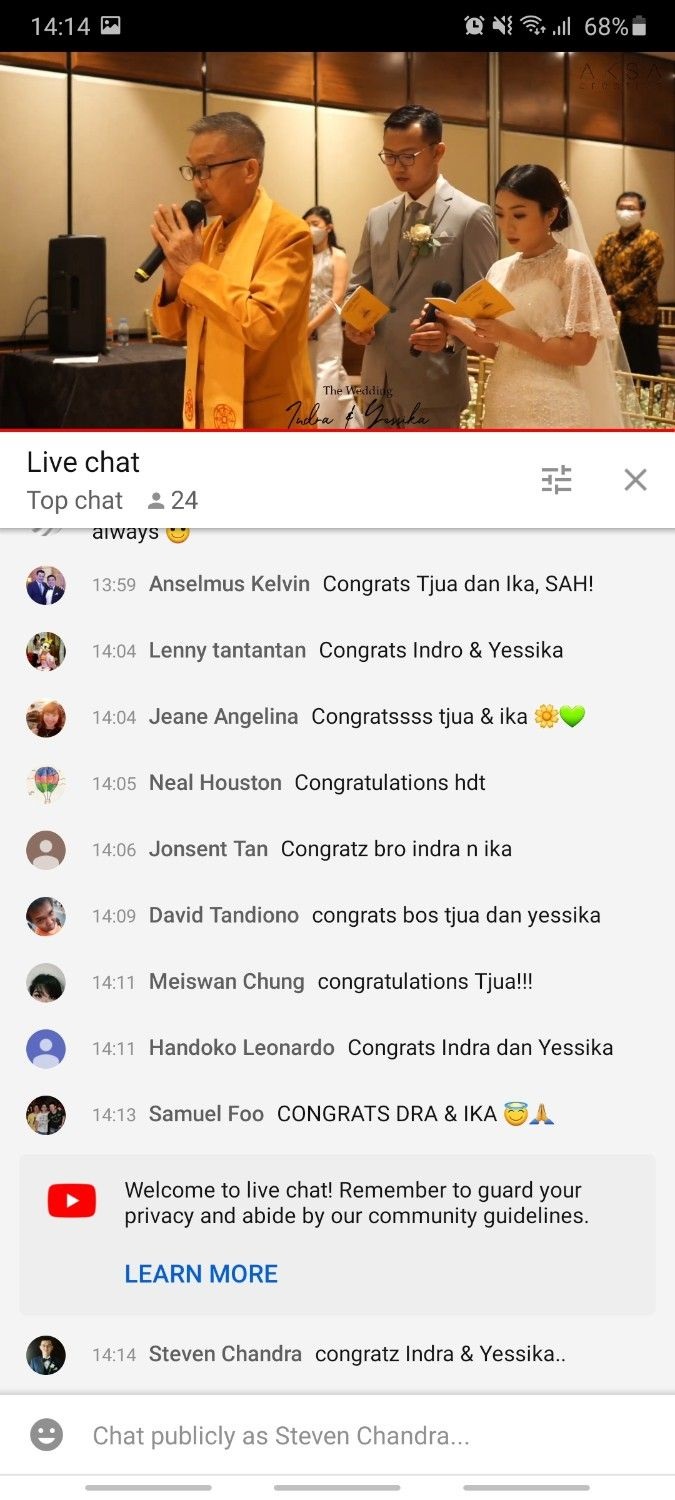The image size is (675, 1500).
Task: Select Lenny tantantan's congrats message
Action: (355, 650)
